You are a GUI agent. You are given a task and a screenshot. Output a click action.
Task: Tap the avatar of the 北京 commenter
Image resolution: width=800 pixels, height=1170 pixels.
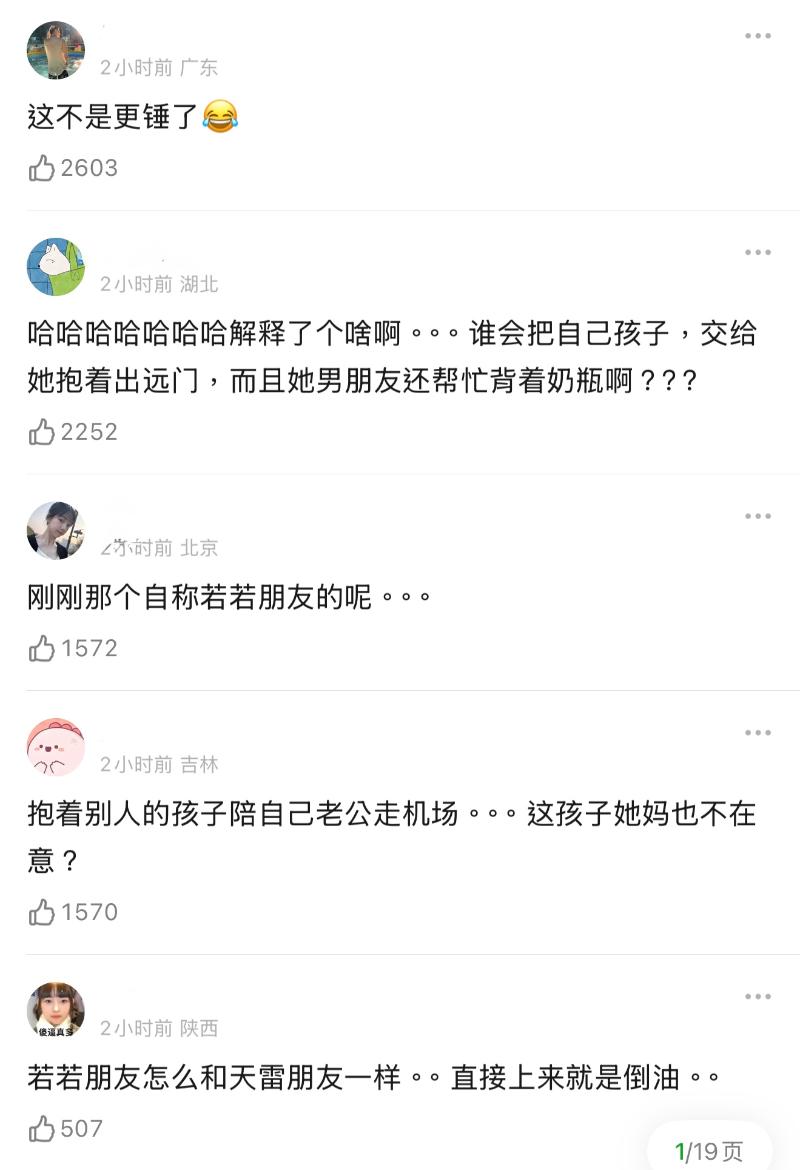pyautogui.click(x=56, y=531)
